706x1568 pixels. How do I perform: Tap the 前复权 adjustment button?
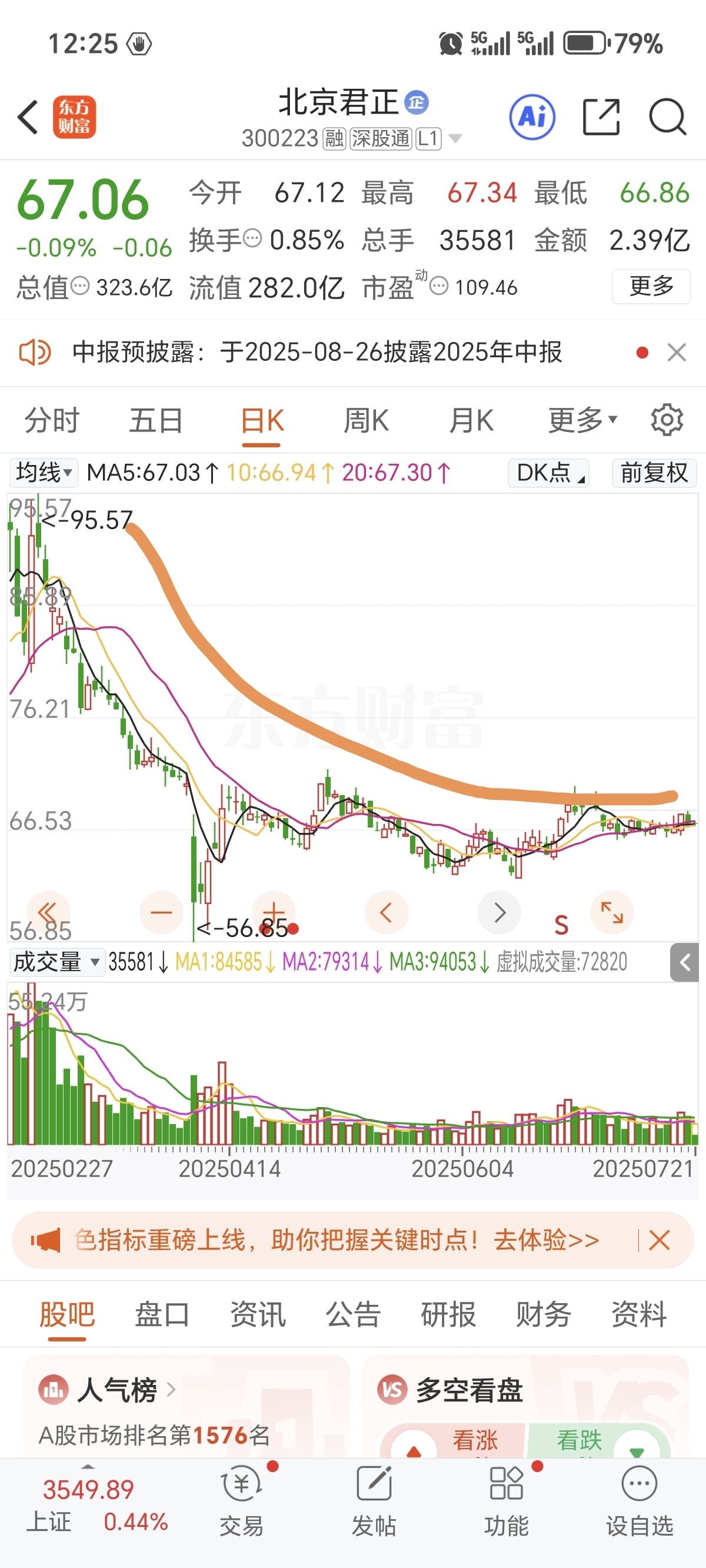(654, 473)
